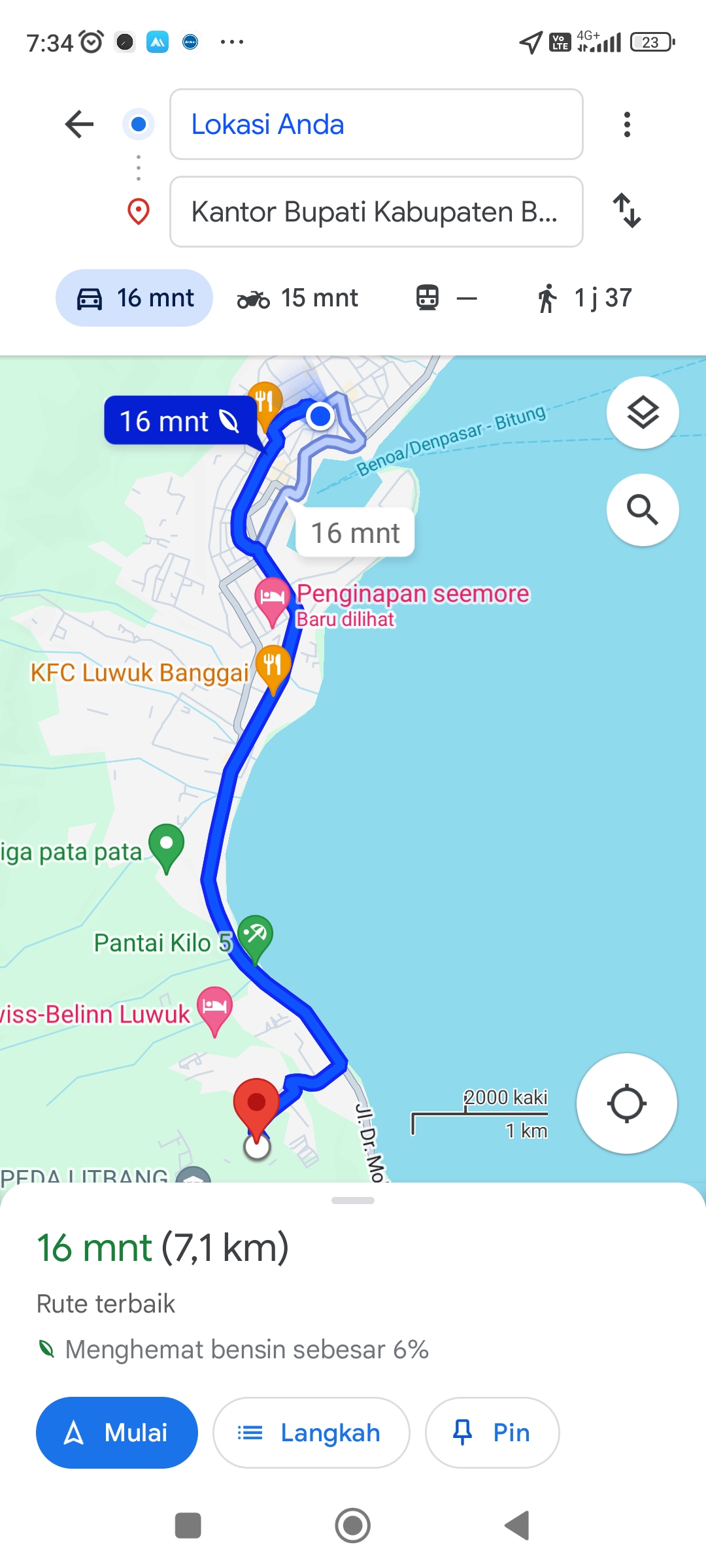Viewport: 706px width, 1568px height.
Task: Edit the Lokasi Anda starting point field
Action: (x=376, y=124)
